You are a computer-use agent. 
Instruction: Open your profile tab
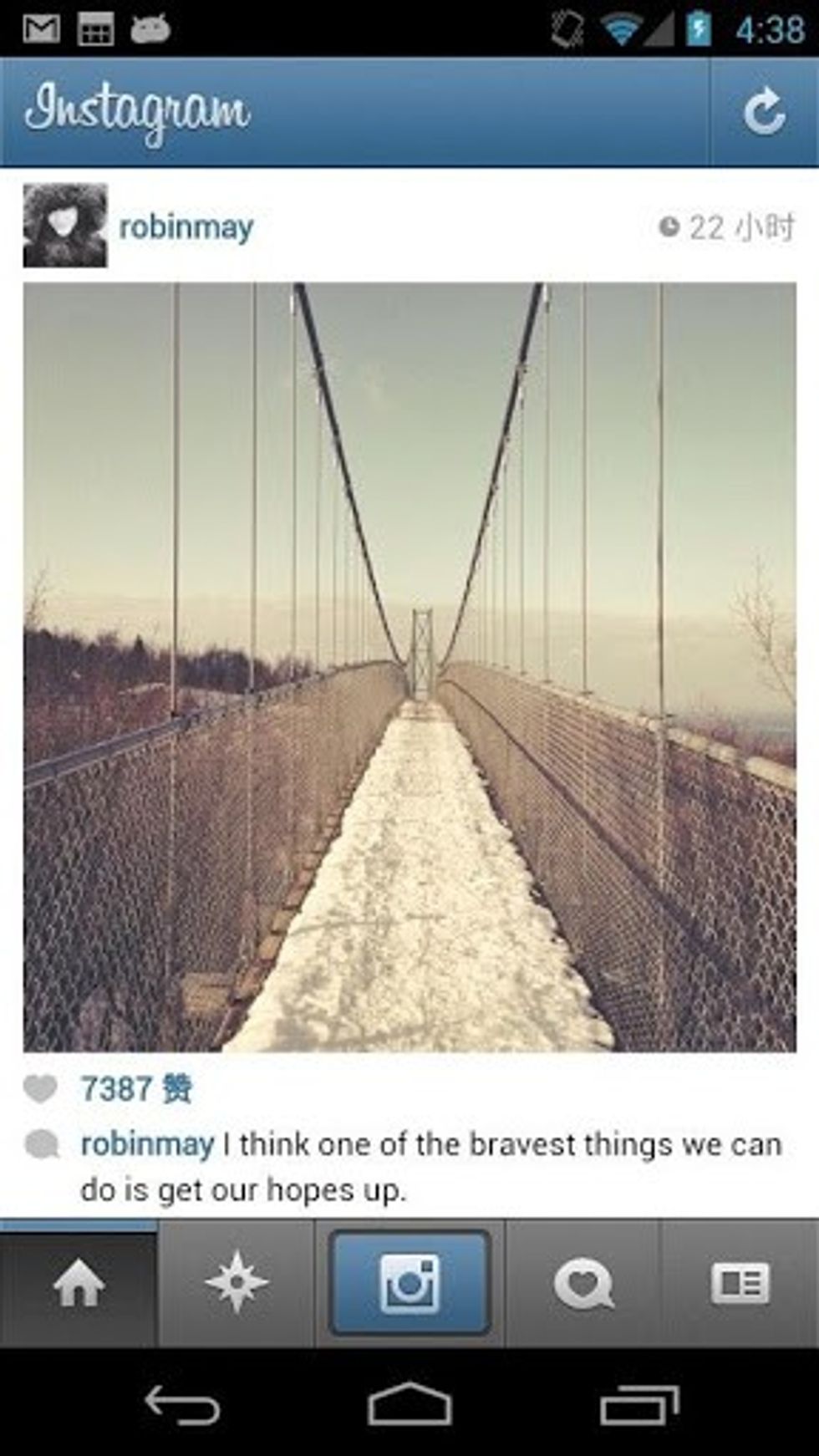coord(740,1283)
